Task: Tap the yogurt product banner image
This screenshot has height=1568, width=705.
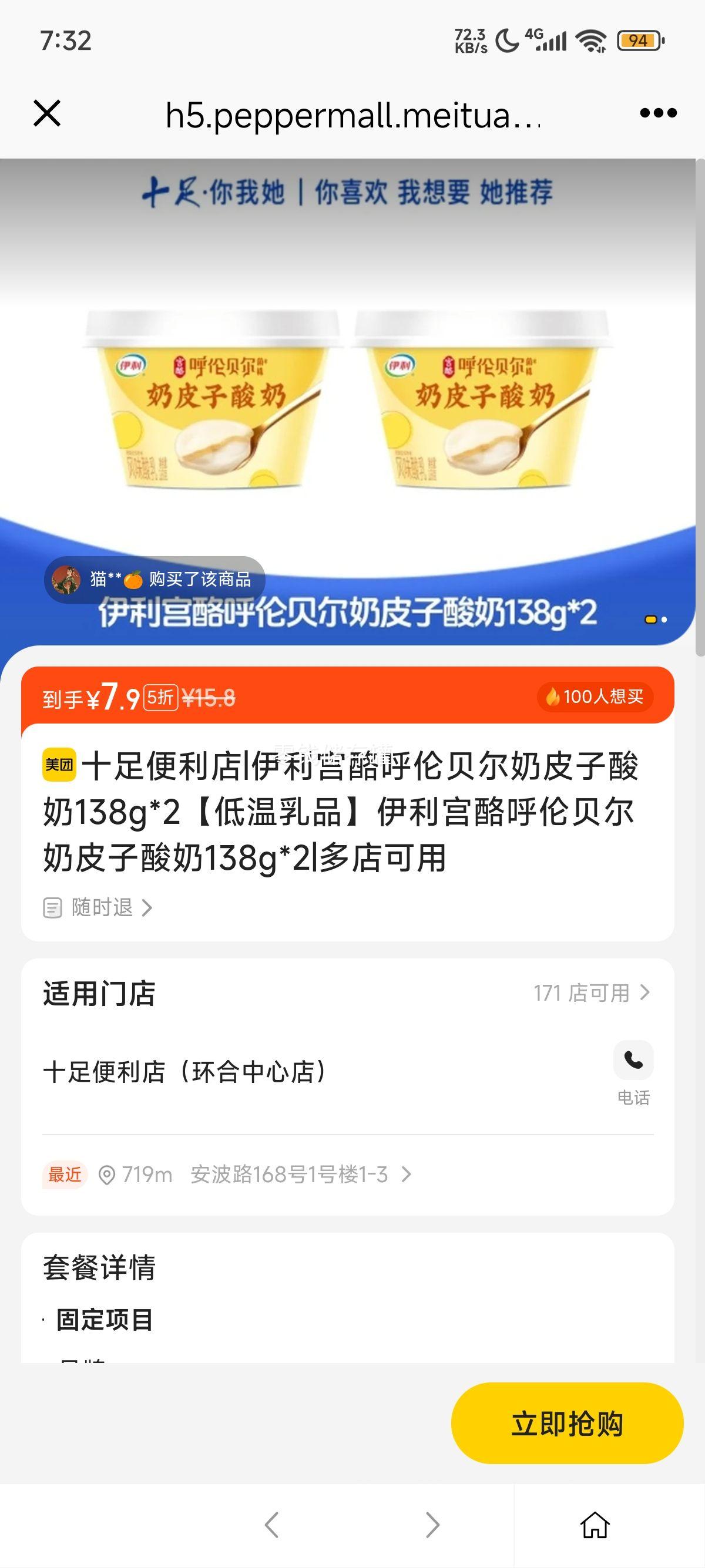Action: pyautogui.click(x=352, y=402)
